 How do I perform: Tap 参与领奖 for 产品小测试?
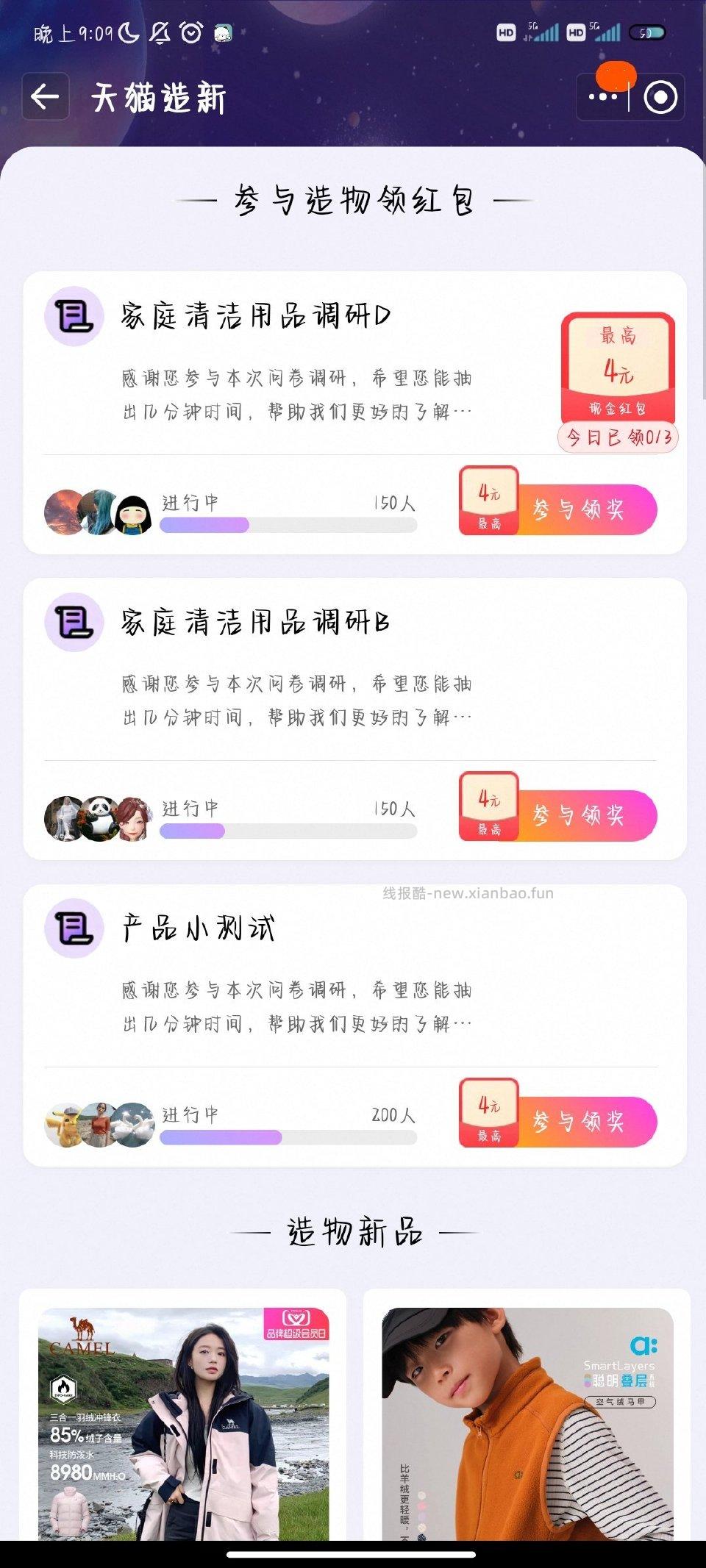click(x=579, y=1121)
